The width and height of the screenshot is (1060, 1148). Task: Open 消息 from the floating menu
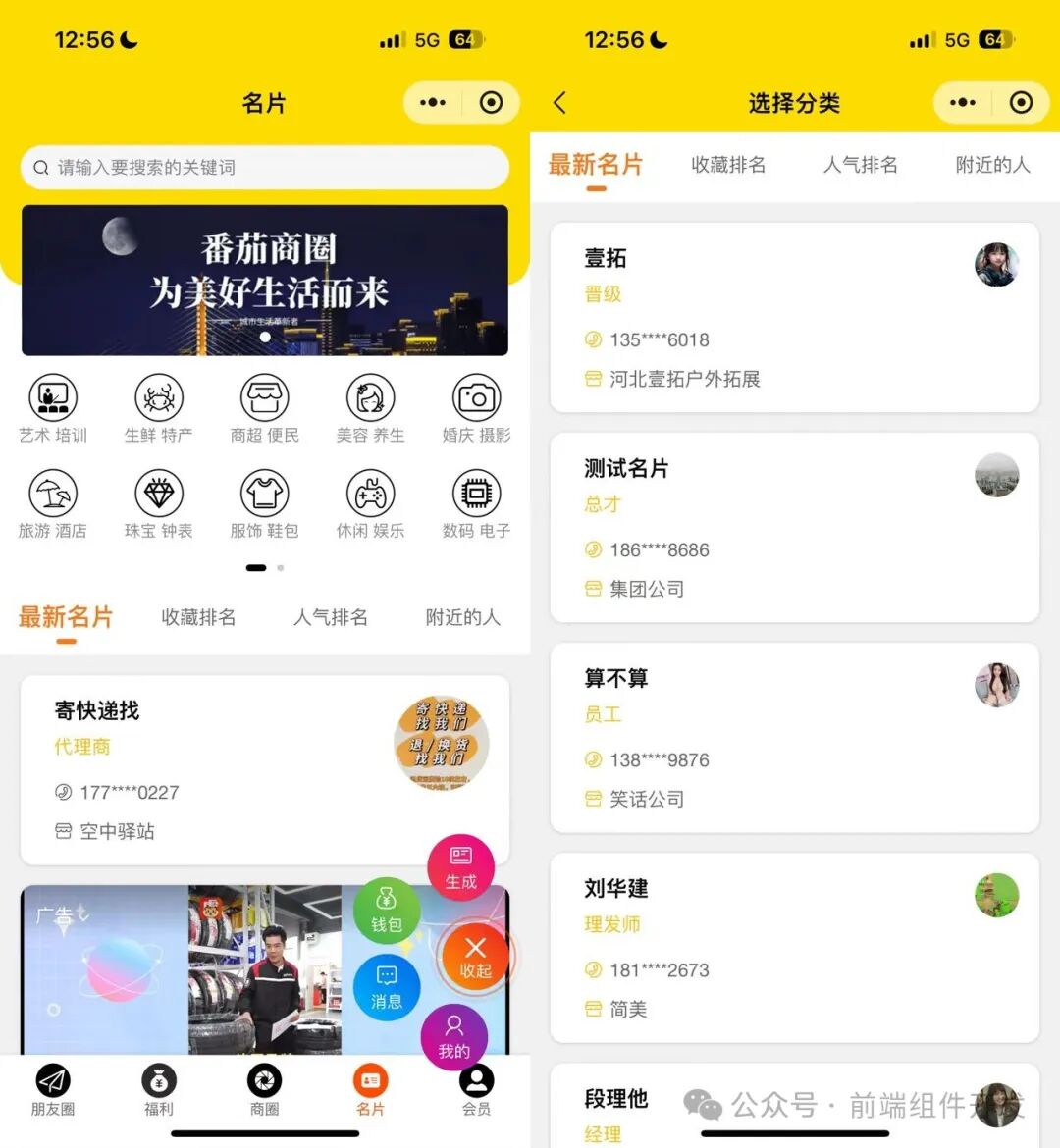[x=387, y=987]
